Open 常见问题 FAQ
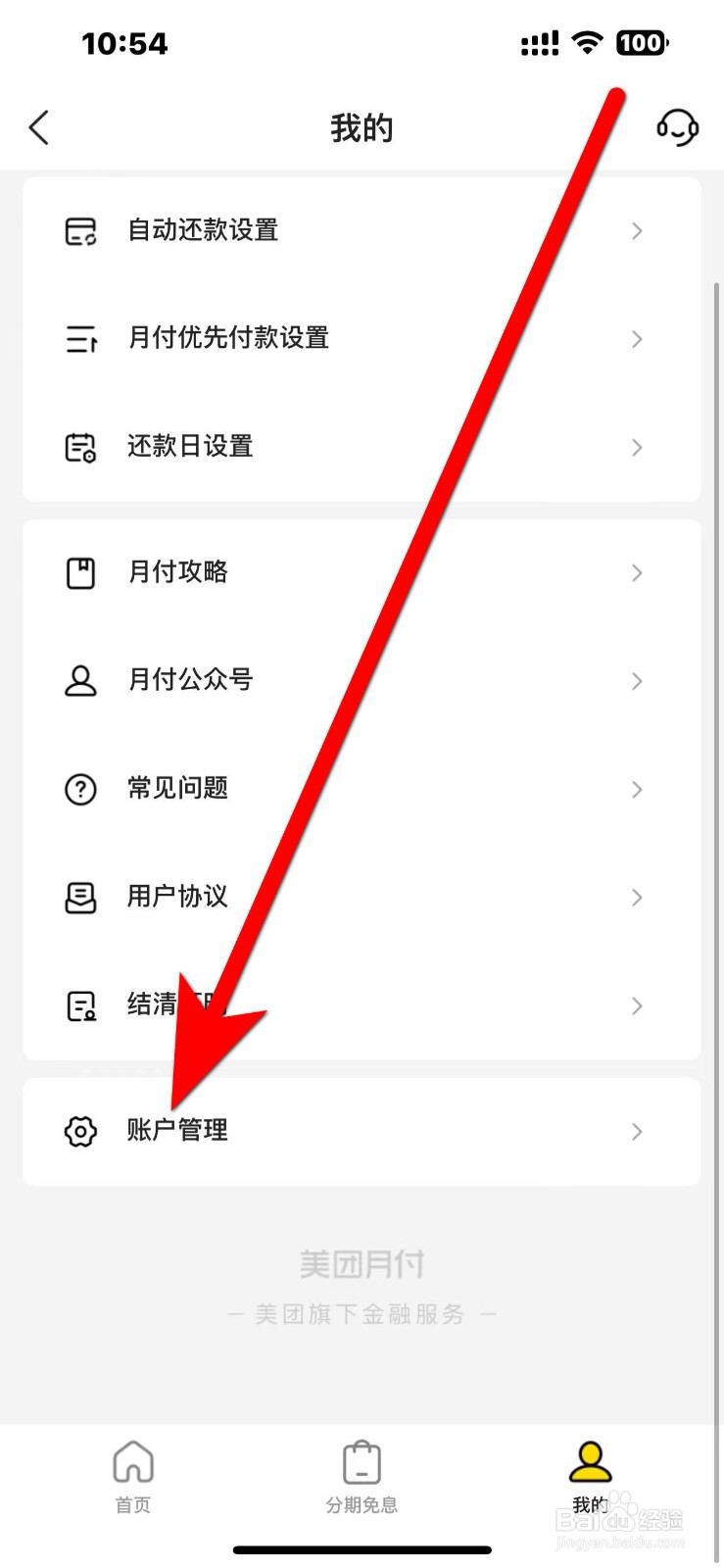This screenshot has height=1568, width=724. (361, 788)
